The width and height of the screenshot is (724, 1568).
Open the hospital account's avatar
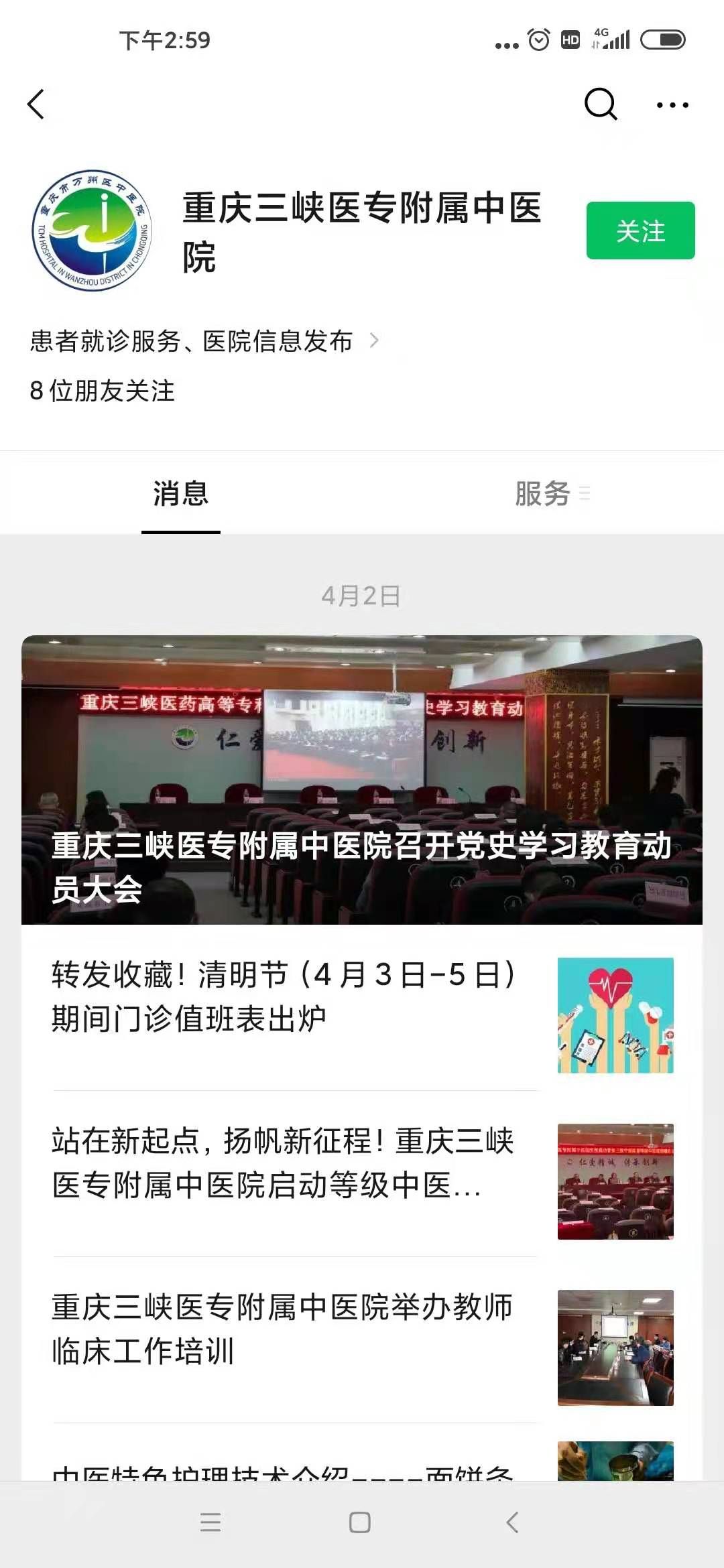(x=92, y=230)
